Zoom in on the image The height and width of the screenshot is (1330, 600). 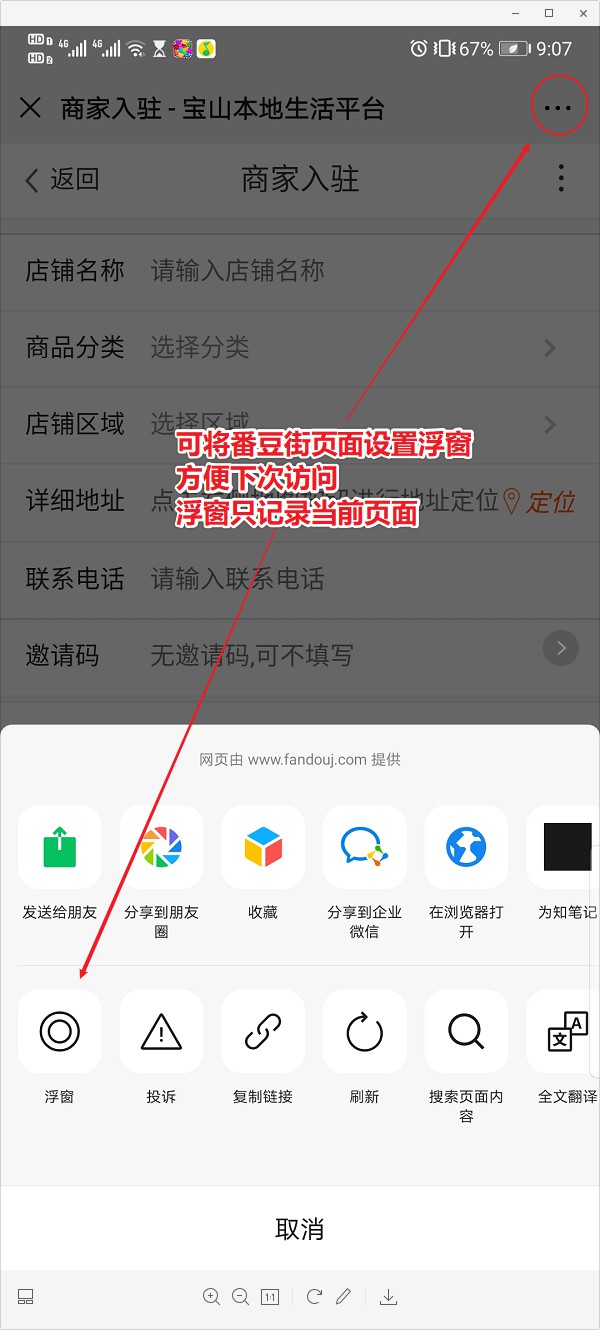(211, 1297)
